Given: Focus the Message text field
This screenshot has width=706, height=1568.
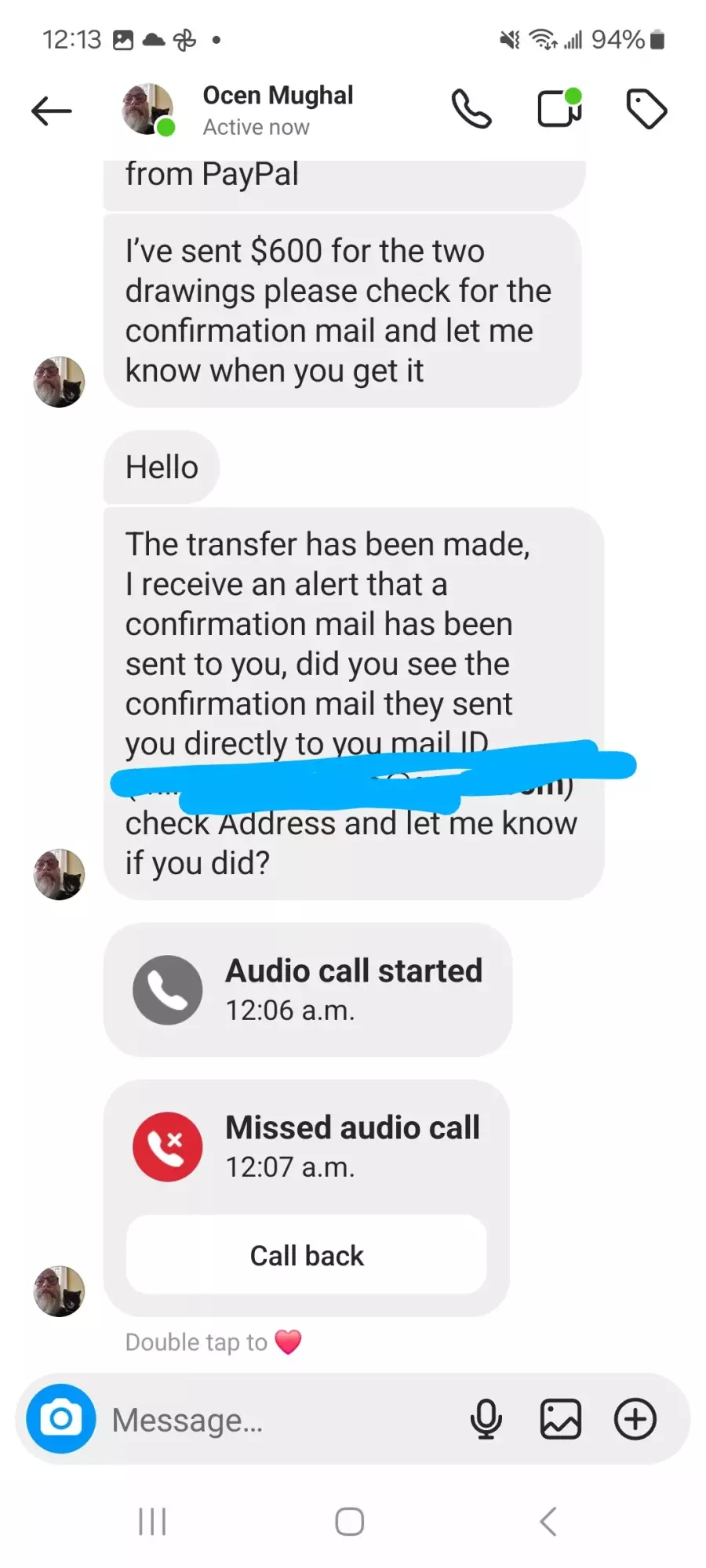Looking at the screenshot, I should 282,1420.
